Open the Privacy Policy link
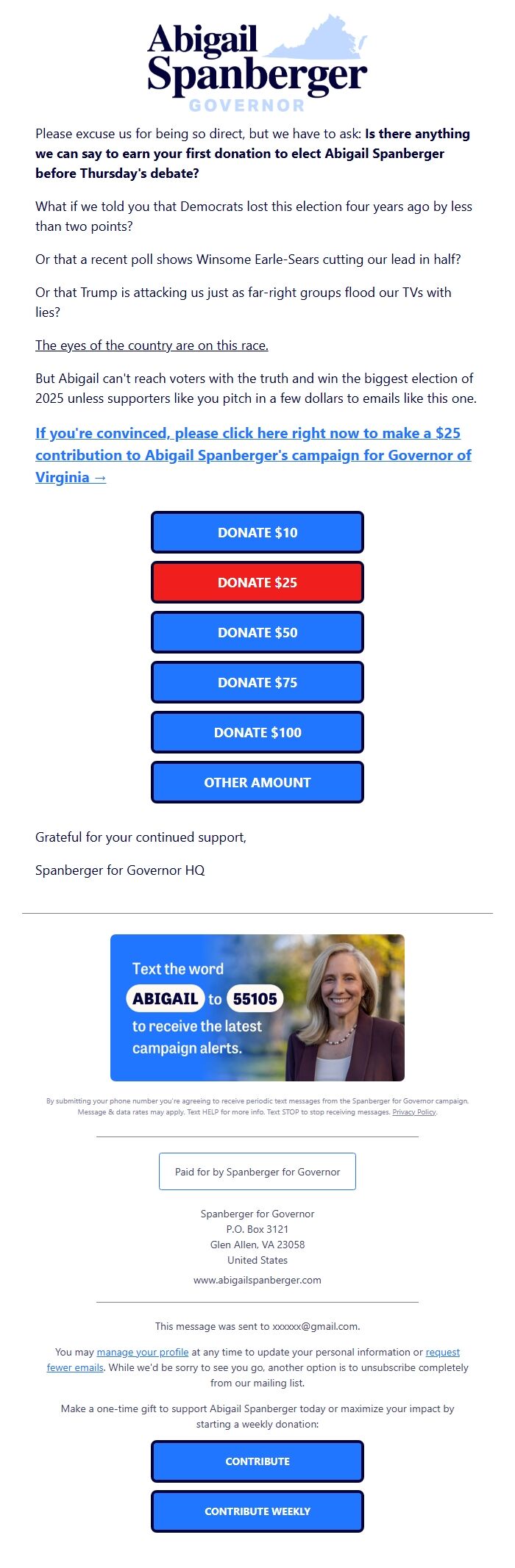This screenshot has height=1568, width=515. click(x=414, y=1112)
